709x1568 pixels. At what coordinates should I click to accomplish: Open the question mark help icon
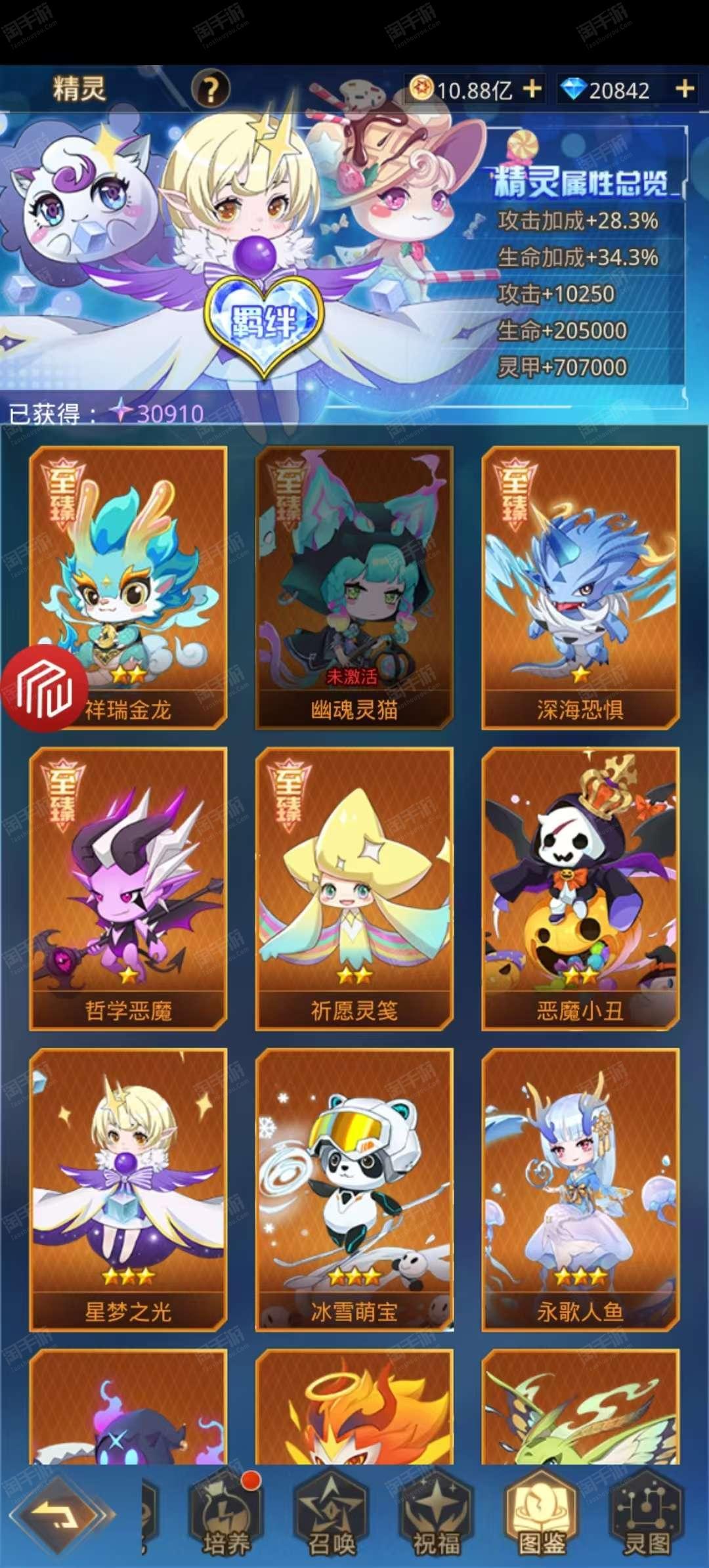click(x=210, y=89)
